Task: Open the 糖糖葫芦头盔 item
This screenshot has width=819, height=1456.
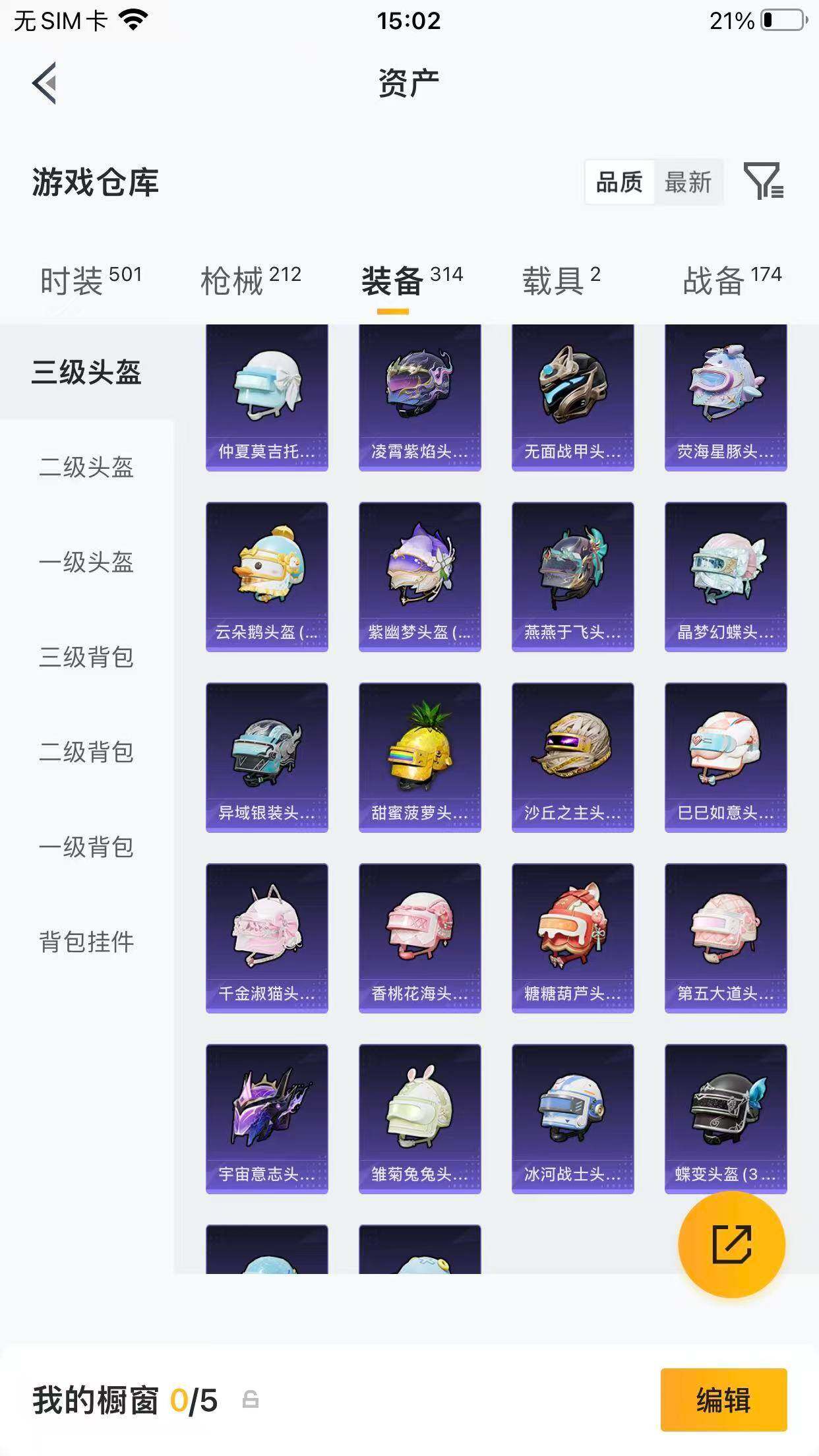Action: pyautogui.click(x=573, y=938)
